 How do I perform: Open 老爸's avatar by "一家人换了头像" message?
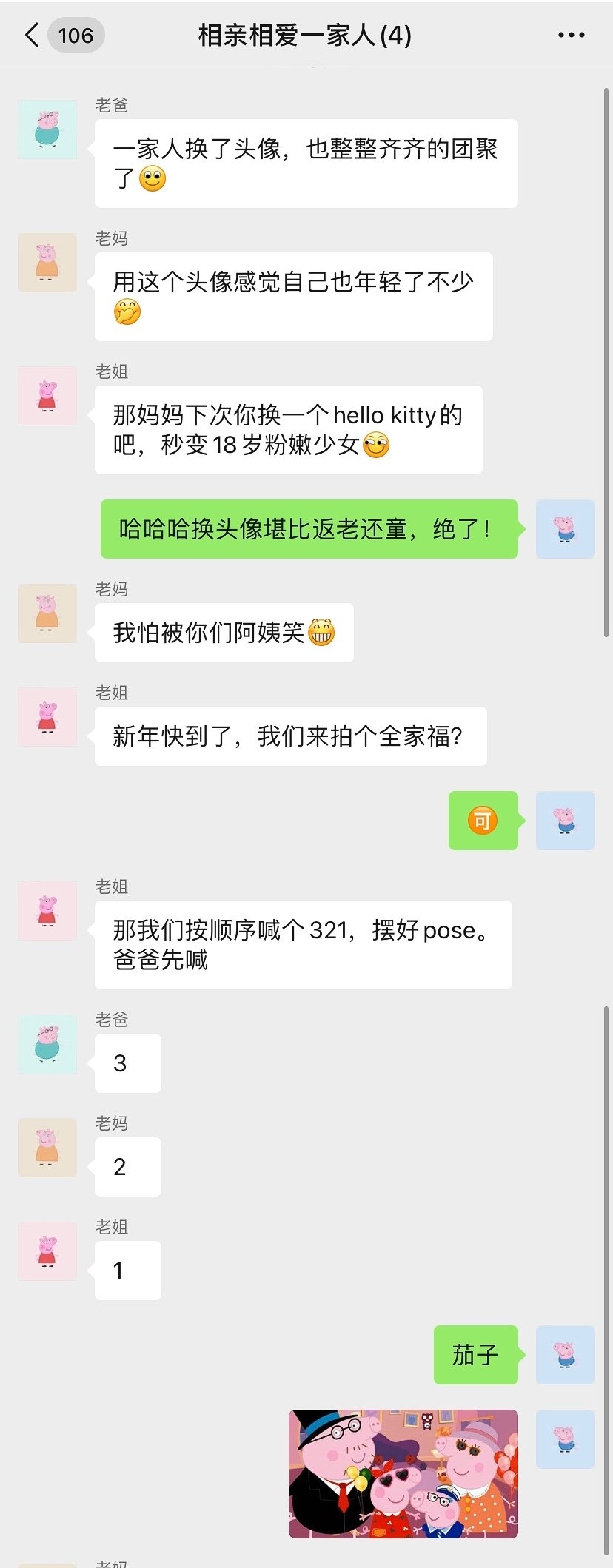coord(47,129)
